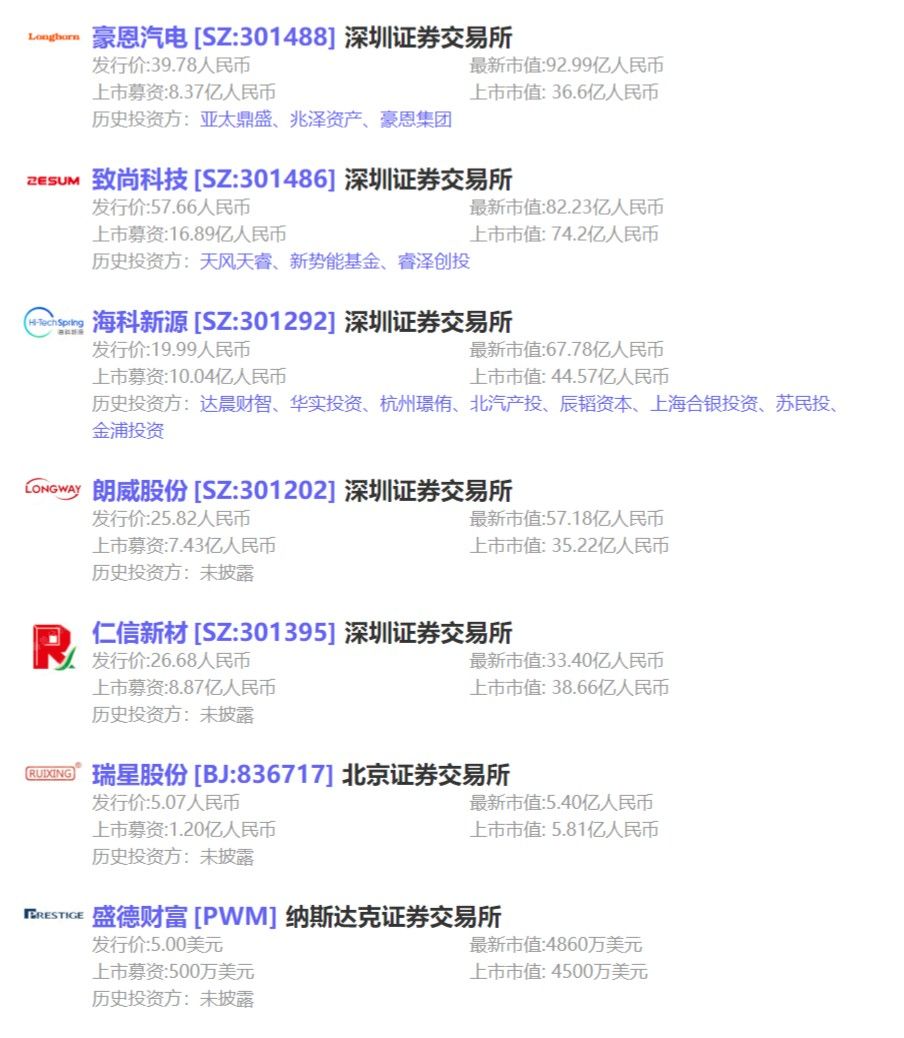This screenshot has width=904, height=1038.
Task: Click the investor link 金浦投资
Action: pos(126,433)
